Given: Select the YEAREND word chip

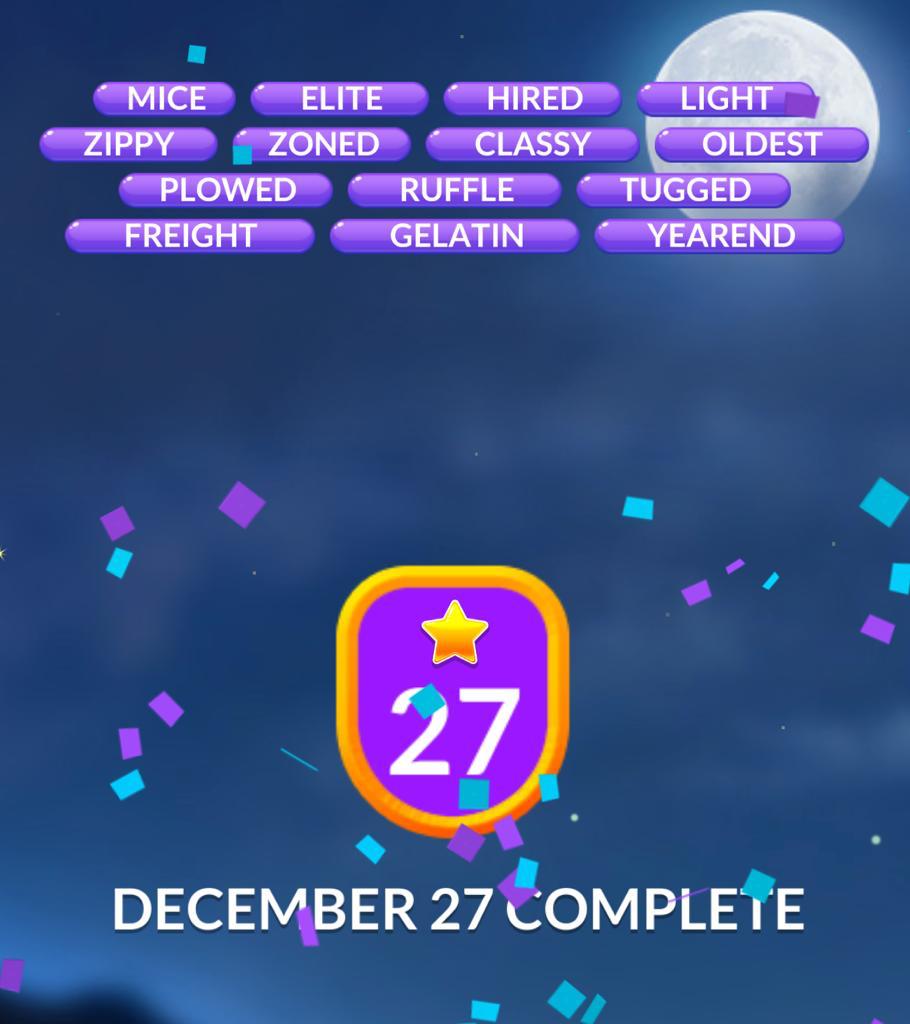Looking at the screenshot, I should point(720,236).
